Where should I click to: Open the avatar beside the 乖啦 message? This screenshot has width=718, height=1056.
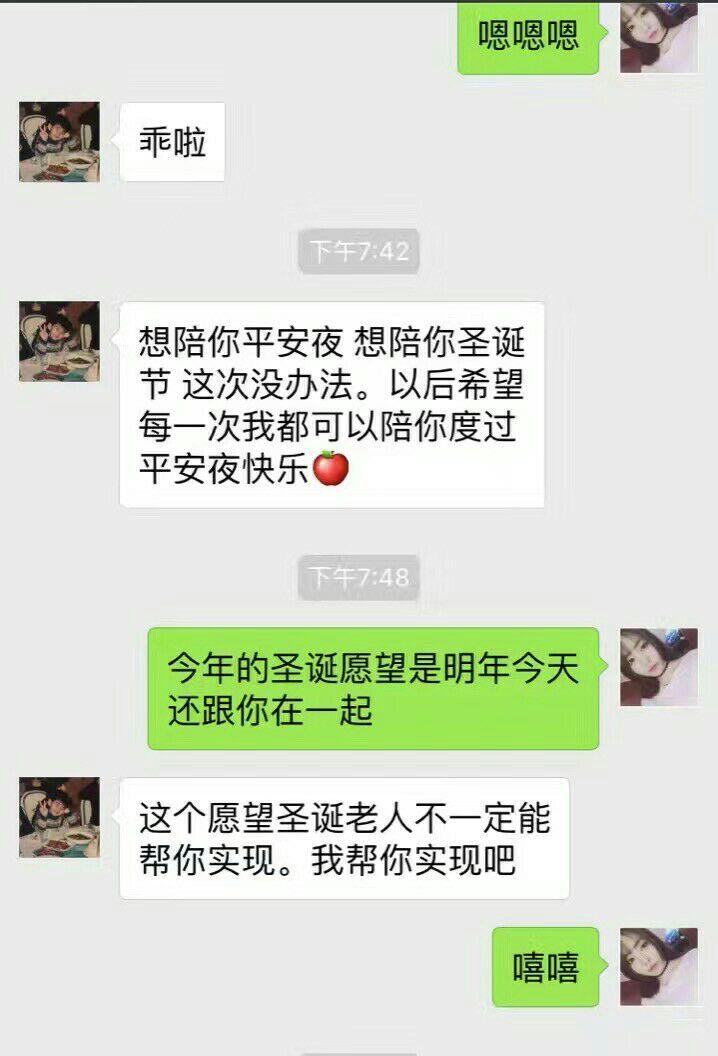pyautogui.click(x=59, y=141)
